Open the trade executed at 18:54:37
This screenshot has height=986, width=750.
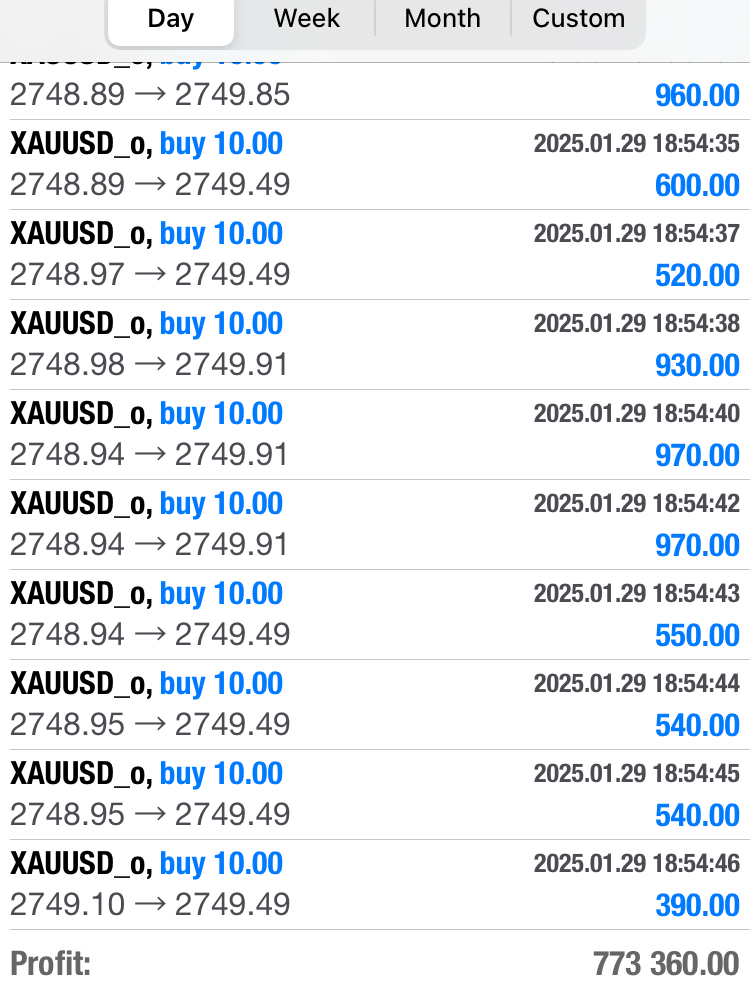(375, 253)
